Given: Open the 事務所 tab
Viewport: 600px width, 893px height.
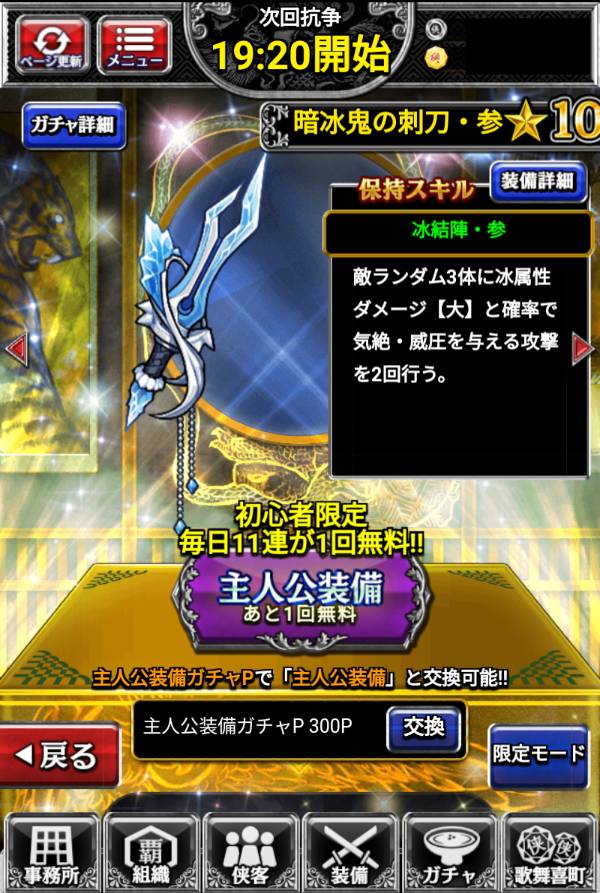Looking at the screenshot, I should (x=52, y=851).
